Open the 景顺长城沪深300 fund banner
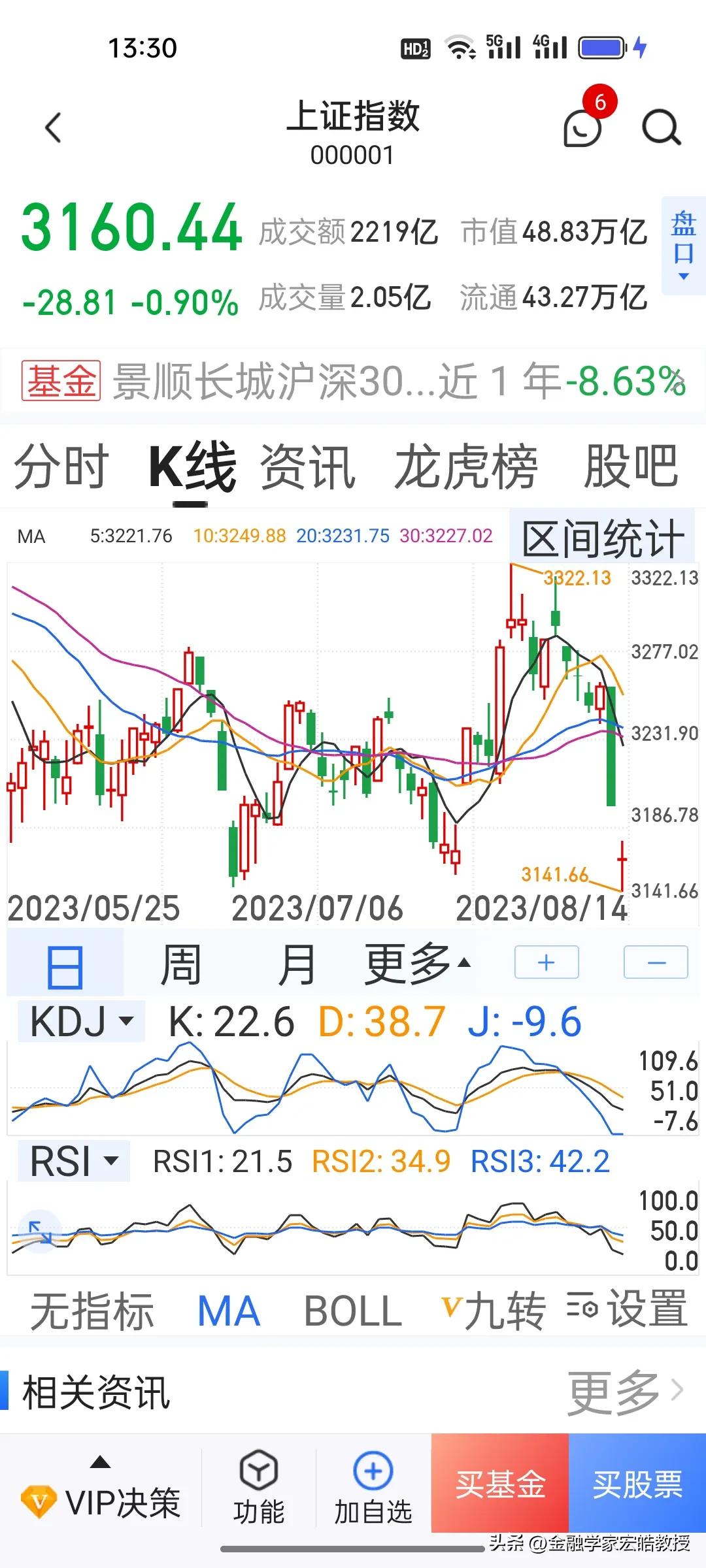706x1568 pixels. (x=353, y=381)
